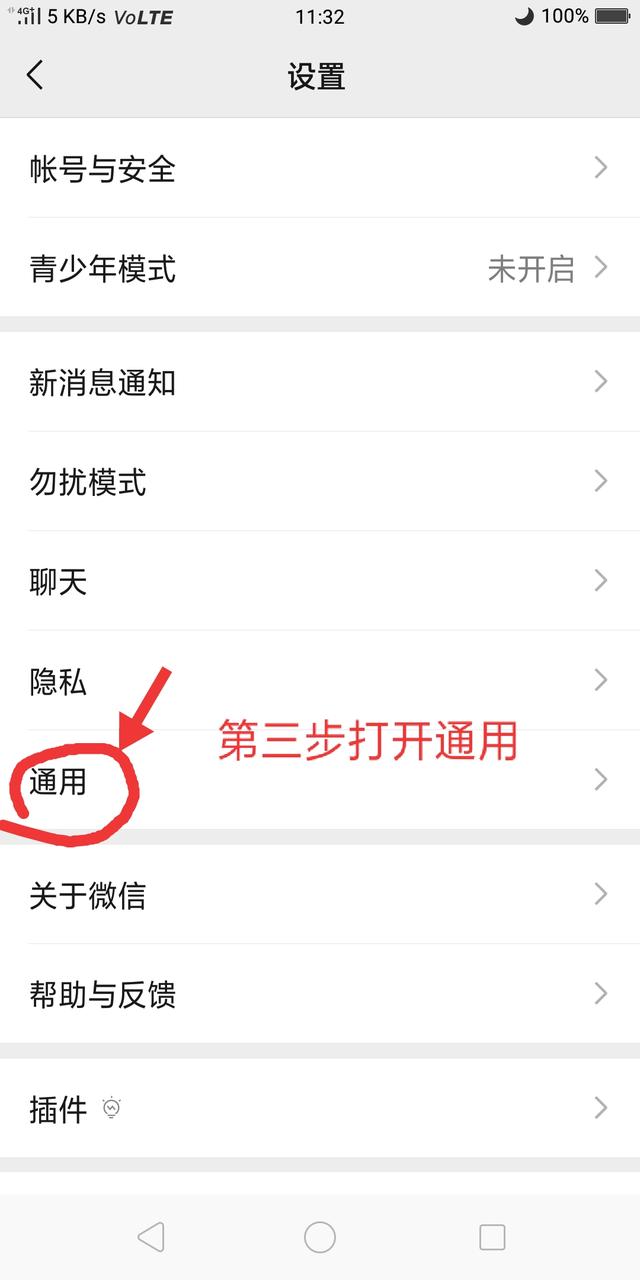The height and width of the screenshot is (1280, 640).
Task: Go back from the 设置 screen
Action: [x=35, y=75]
